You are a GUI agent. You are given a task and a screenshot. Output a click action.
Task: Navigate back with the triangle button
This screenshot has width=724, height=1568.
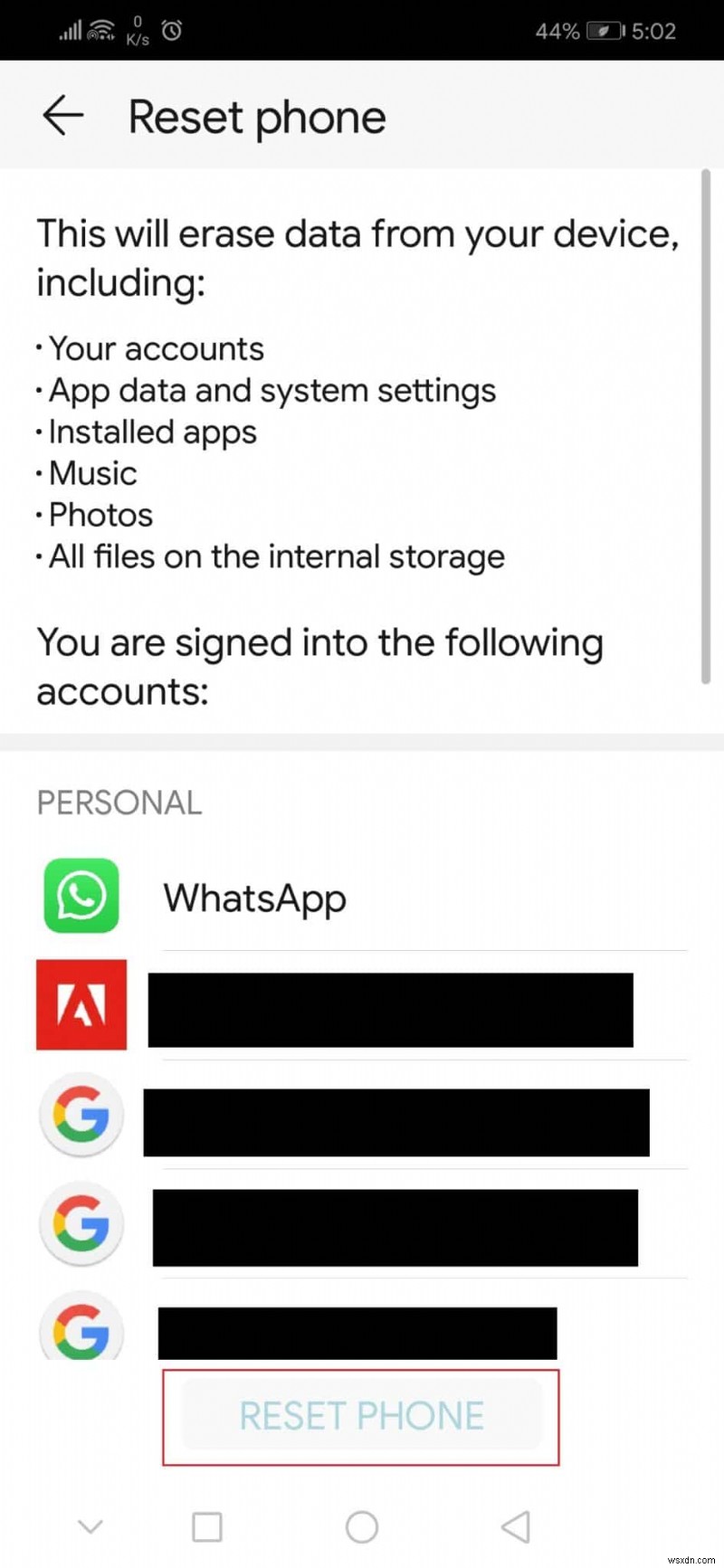tap(514, 1525)
